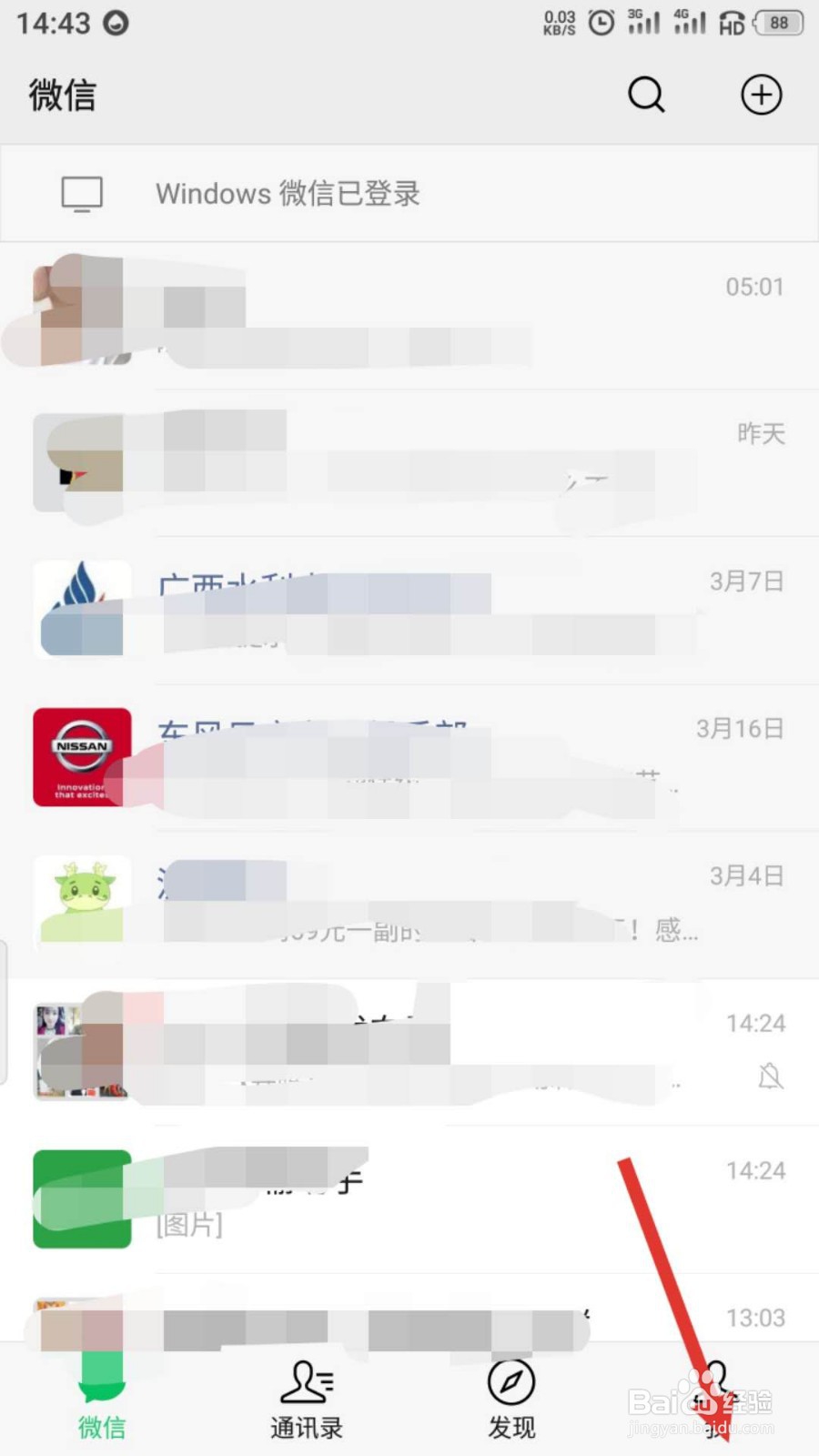This screenshot has width=819, height=1456.
Task: Click the computer monitor icon in login banner
Action: (82, 193)
